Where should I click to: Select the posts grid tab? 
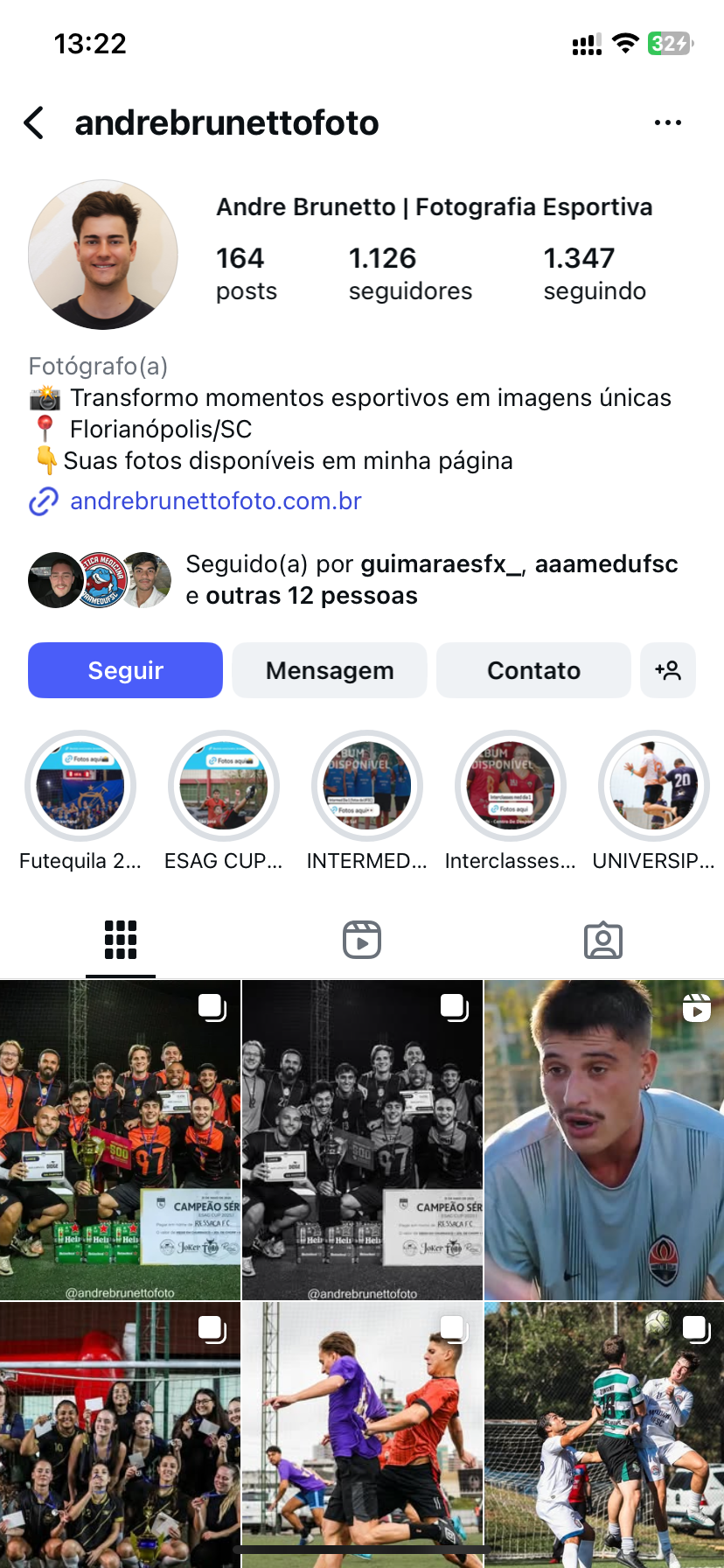(x=121, y=940)
